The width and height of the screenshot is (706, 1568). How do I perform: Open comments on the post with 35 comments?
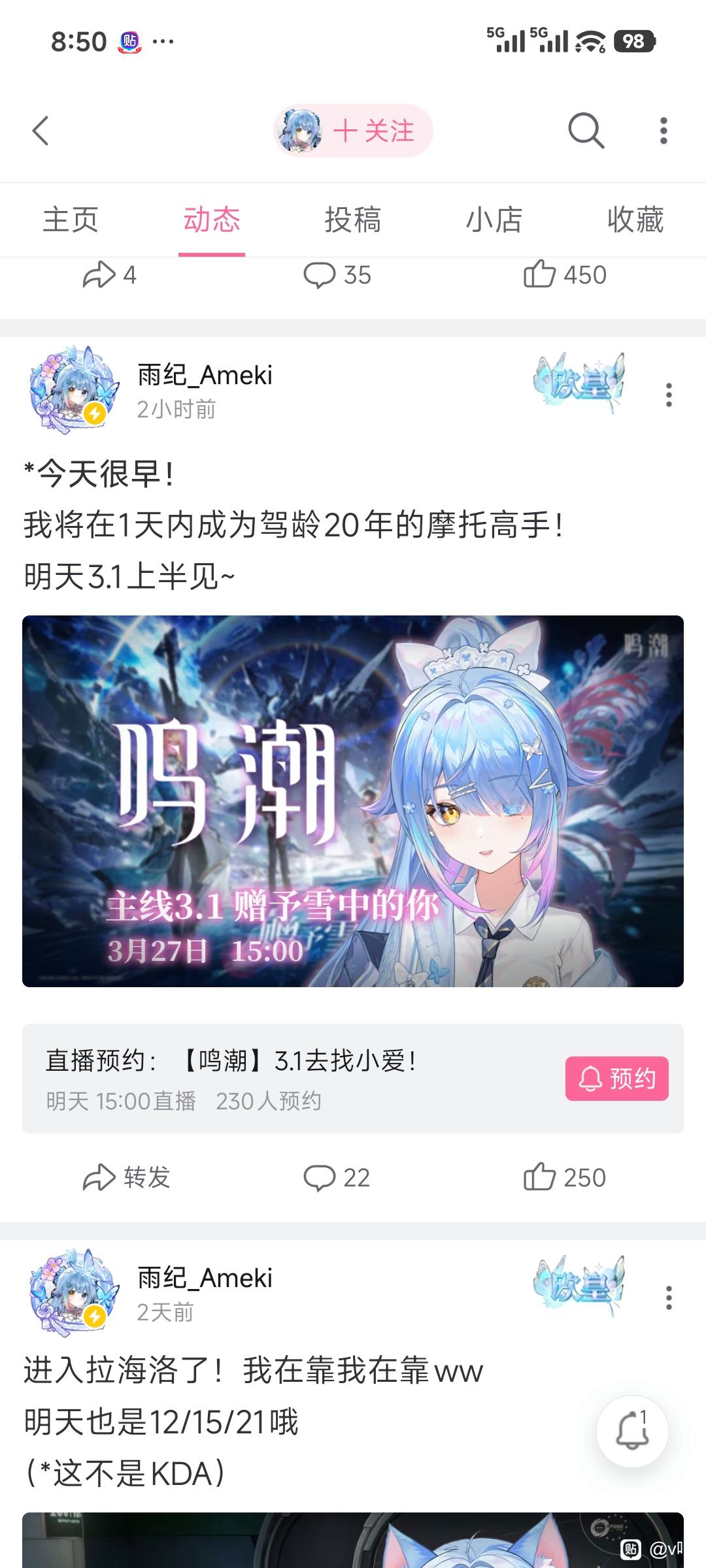coord(337,275)
